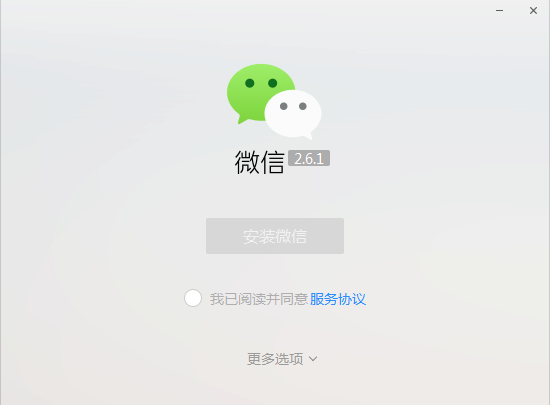Expand 更多选项 more options
Viewport: 550px width, 405px height.
(x=282, y=359)
